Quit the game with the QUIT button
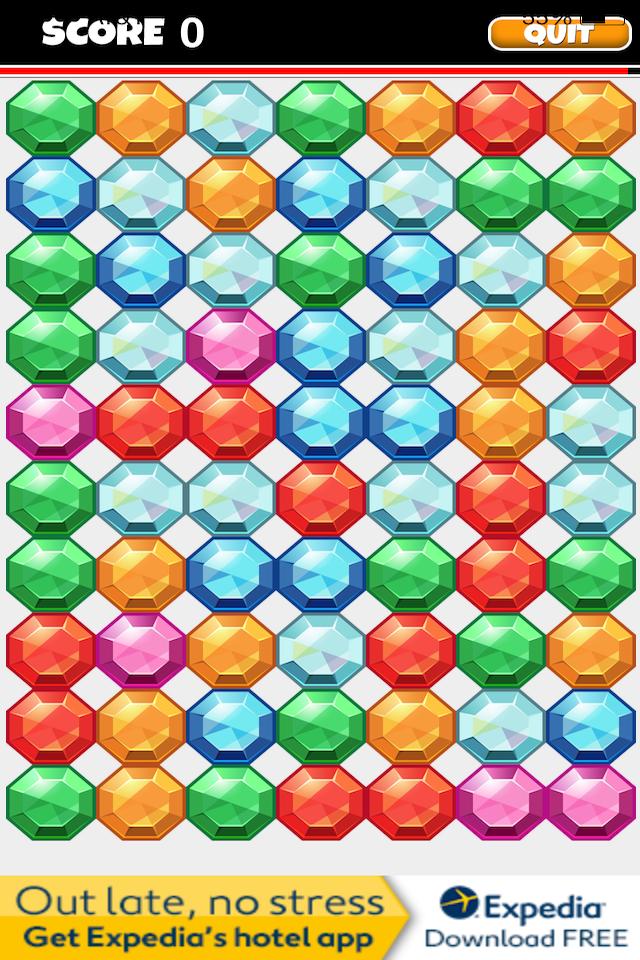640x960 pixels. tap(561, 32)
